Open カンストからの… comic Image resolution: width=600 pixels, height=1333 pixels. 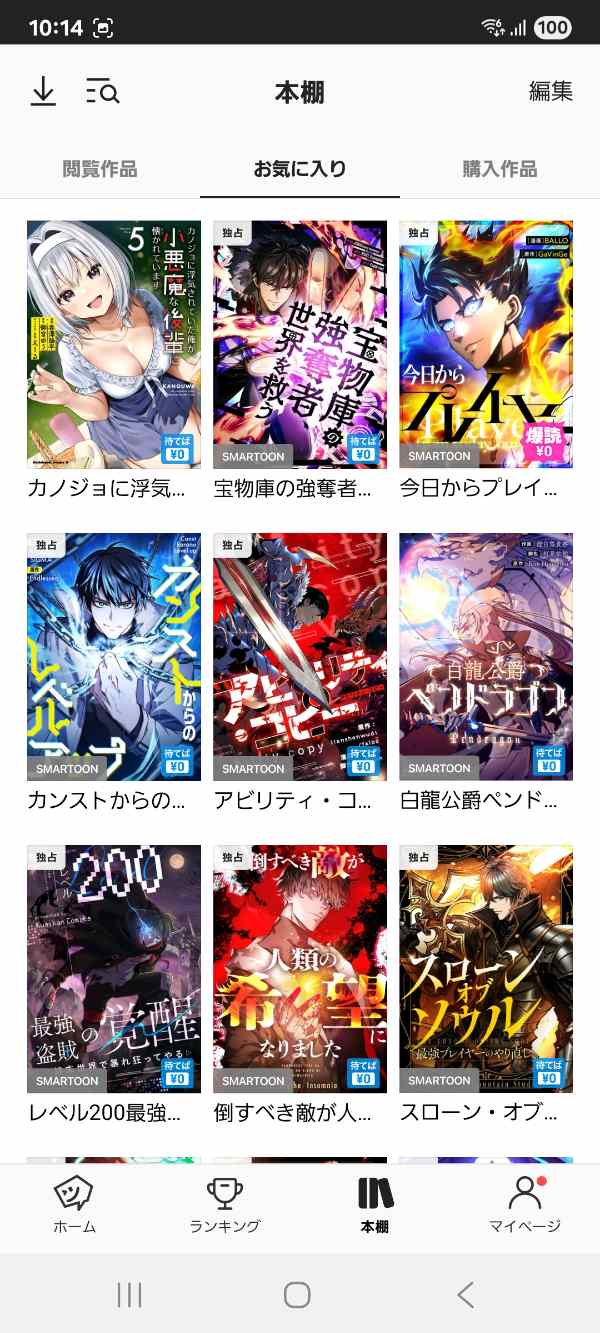click(x=114, y=657)
